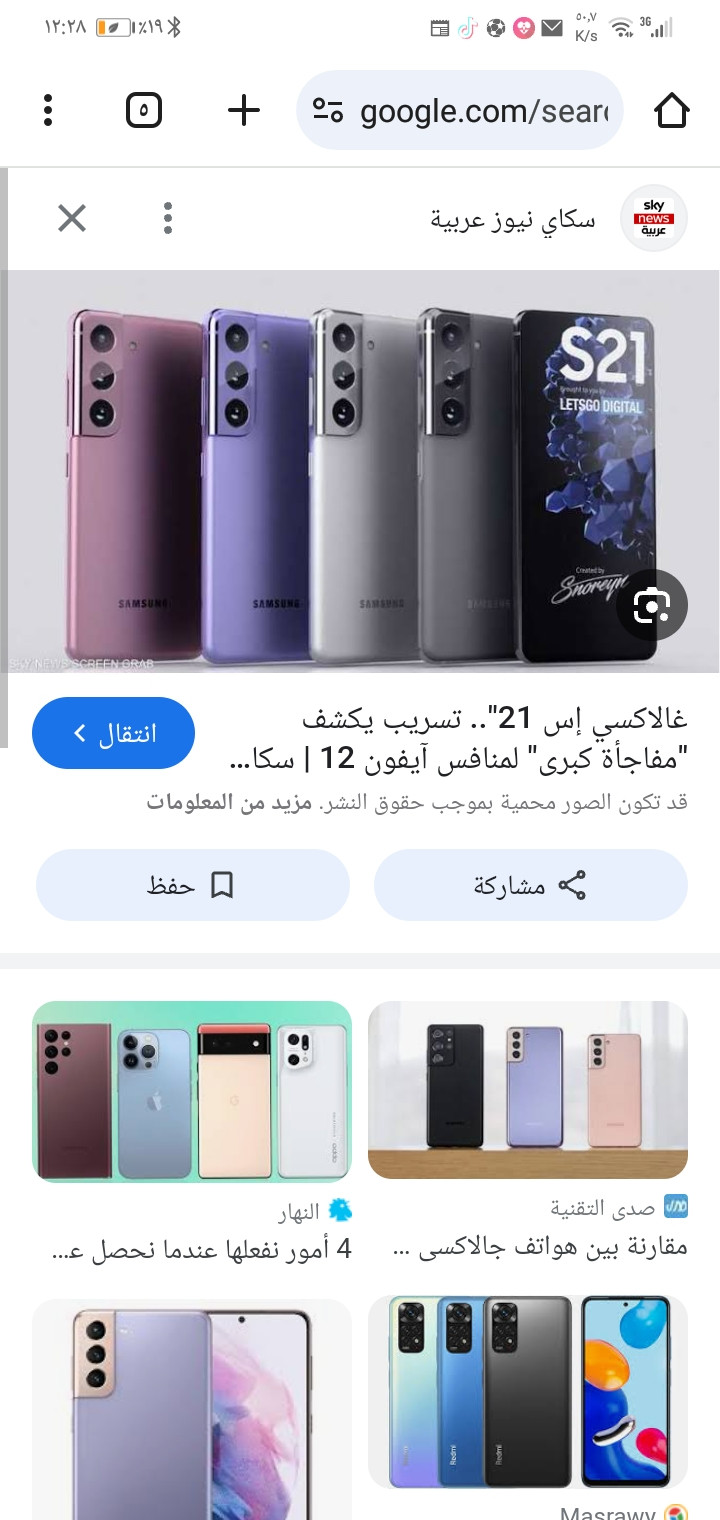Open a new browser tab

(244, 110)
